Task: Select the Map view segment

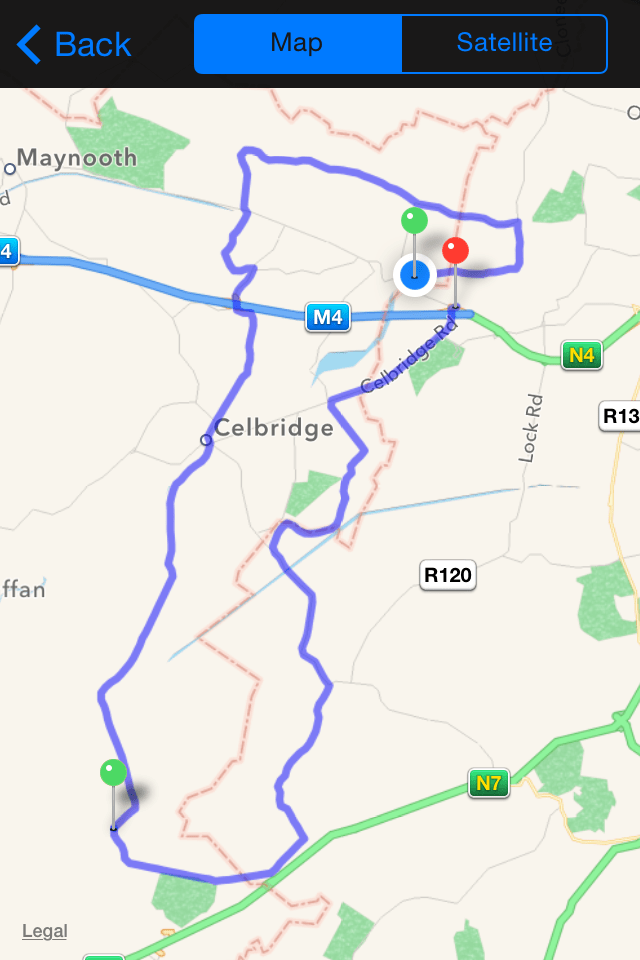Action: click(297, 44)
